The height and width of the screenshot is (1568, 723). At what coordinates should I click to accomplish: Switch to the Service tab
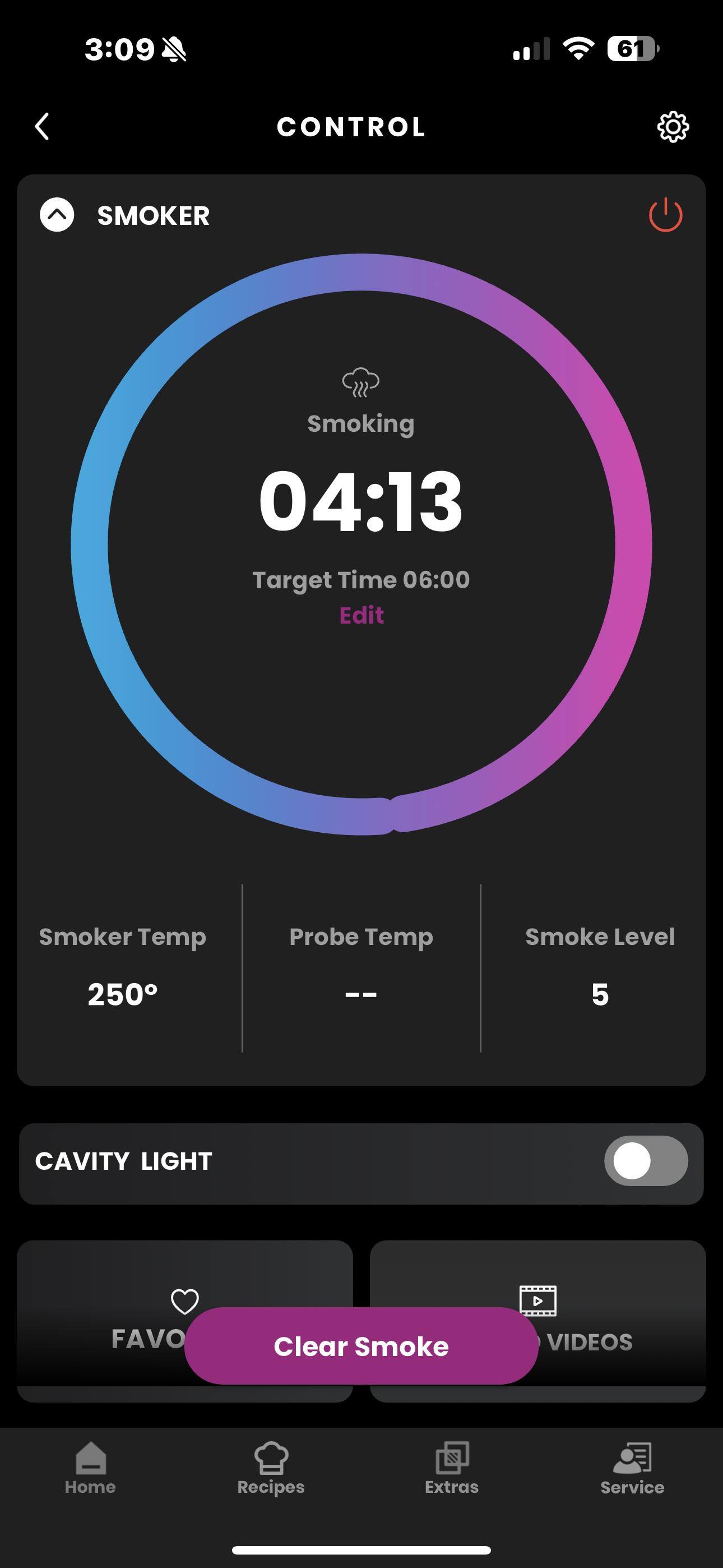632,1468
